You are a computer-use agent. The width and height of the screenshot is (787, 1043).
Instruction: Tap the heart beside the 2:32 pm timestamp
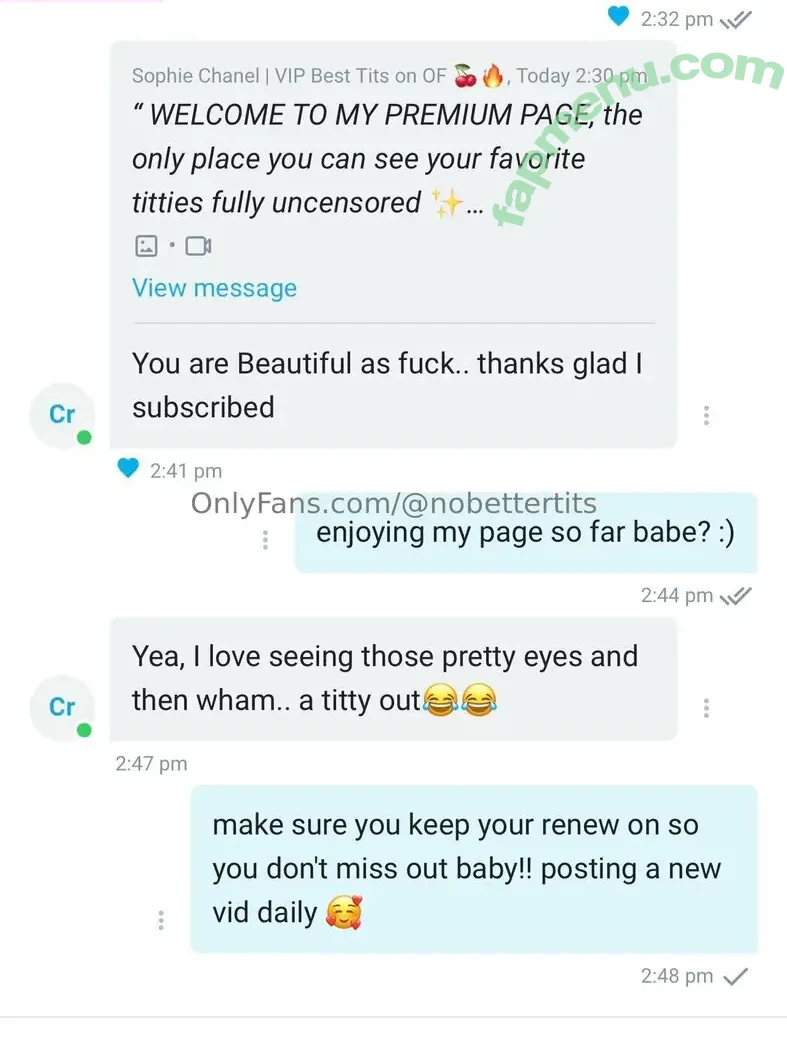619,16
